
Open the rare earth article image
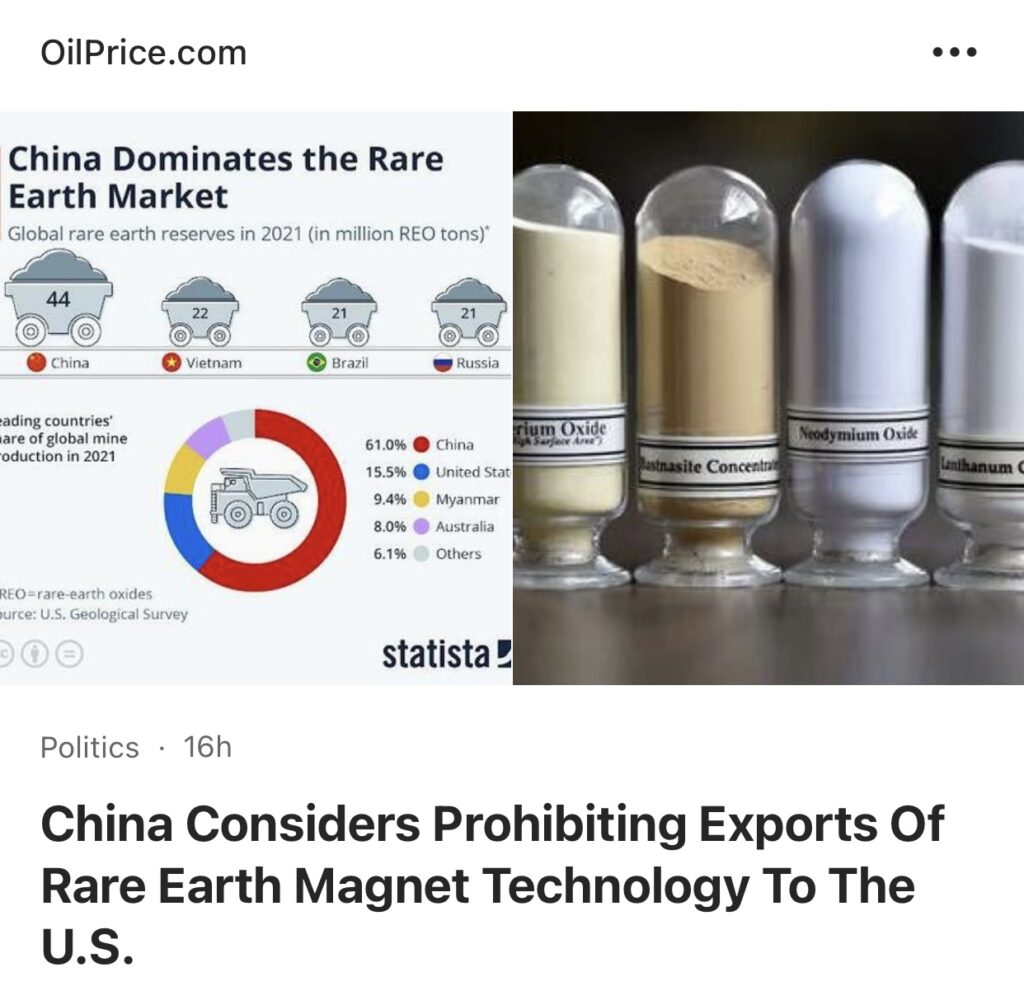[x=512, y=397]
